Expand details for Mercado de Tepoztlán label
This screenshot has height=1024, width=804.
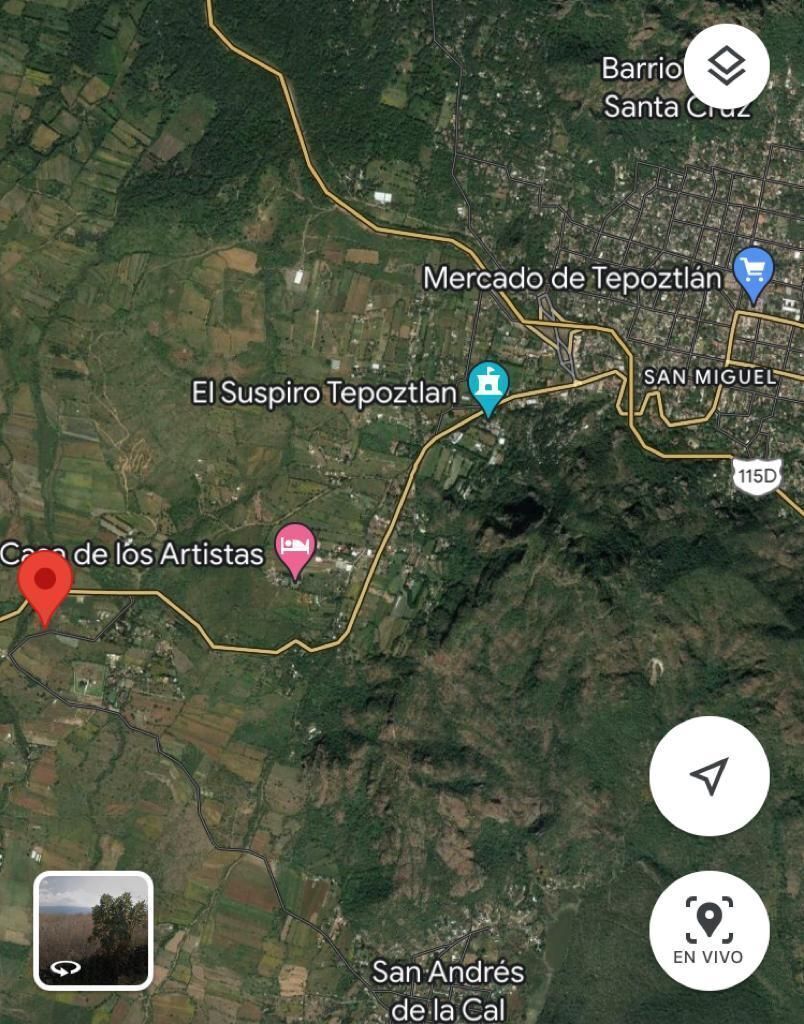(576, 277)
